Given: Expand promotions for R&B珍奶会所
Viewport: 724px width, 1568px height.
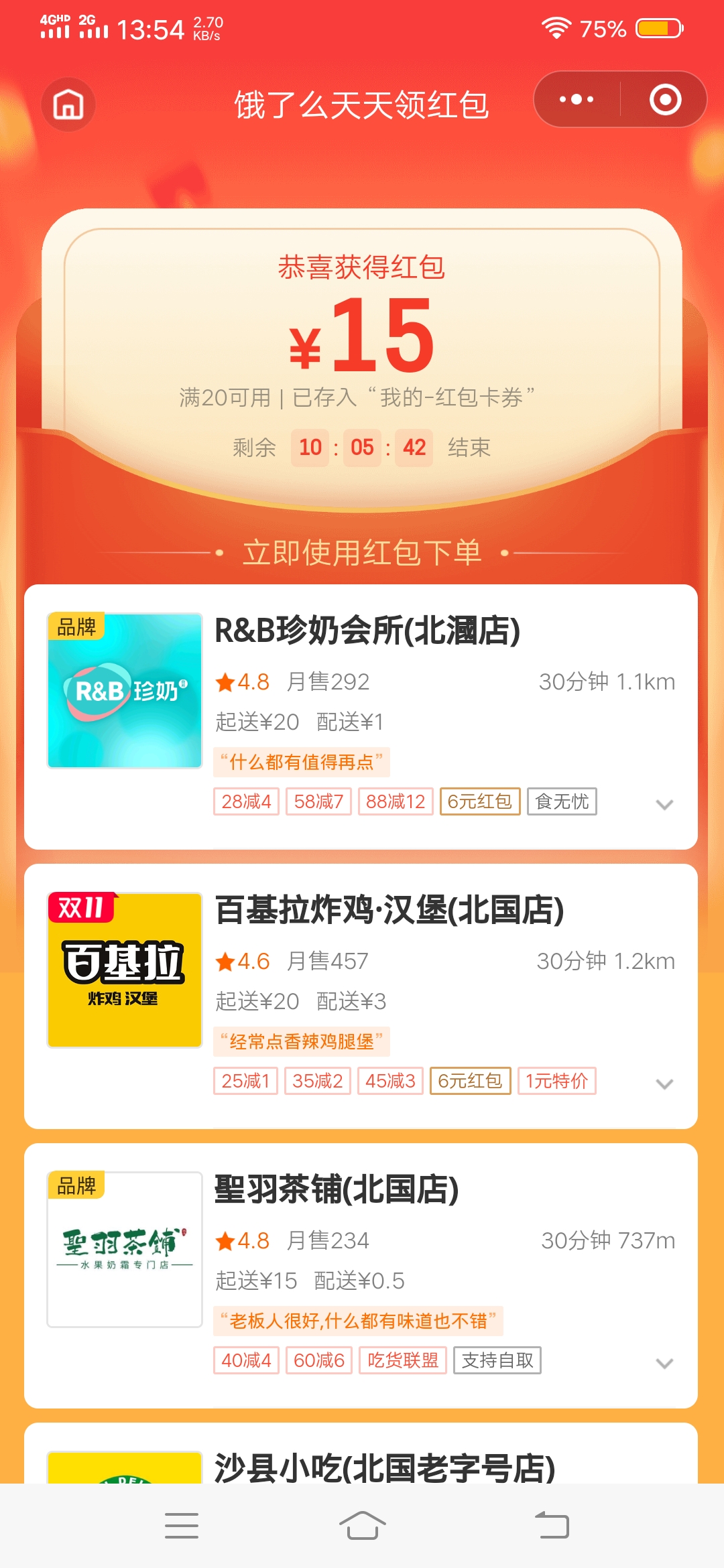Looking at the screenshot, I should 664,804.
